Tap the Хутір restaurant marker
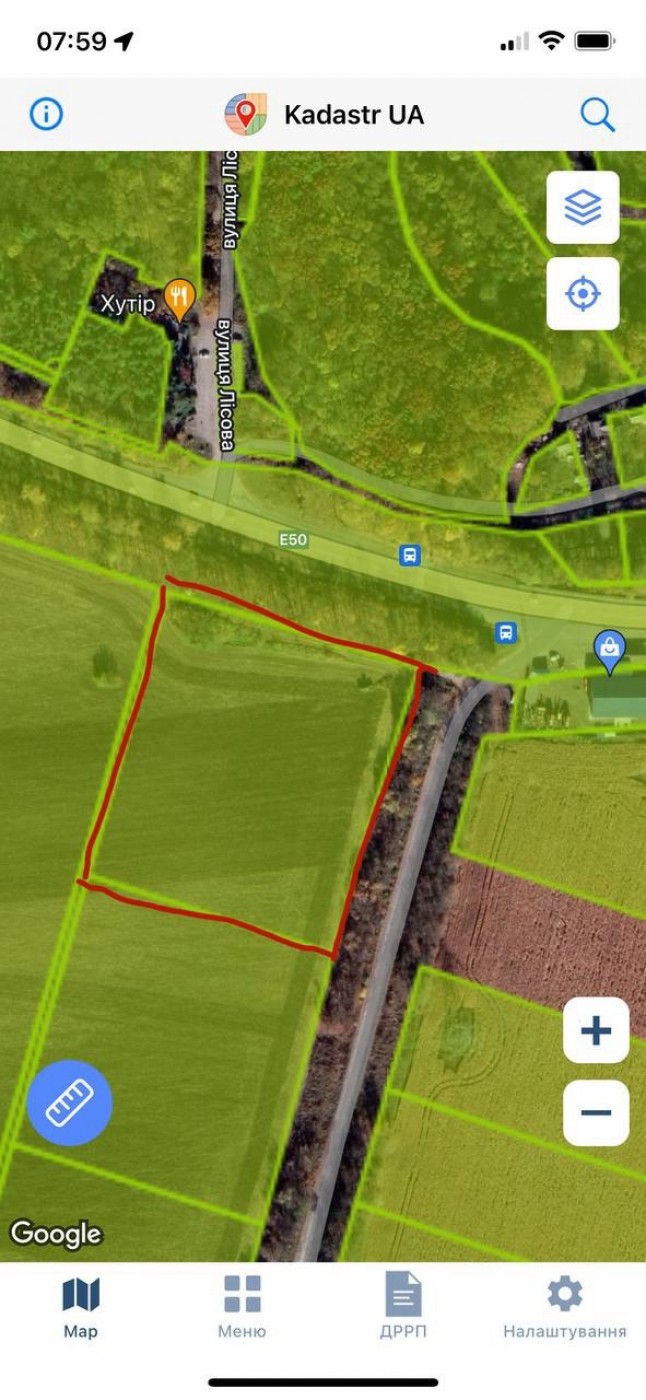Screen dimensions: 646x1400 pyautogui.click(x=179, y=299)
